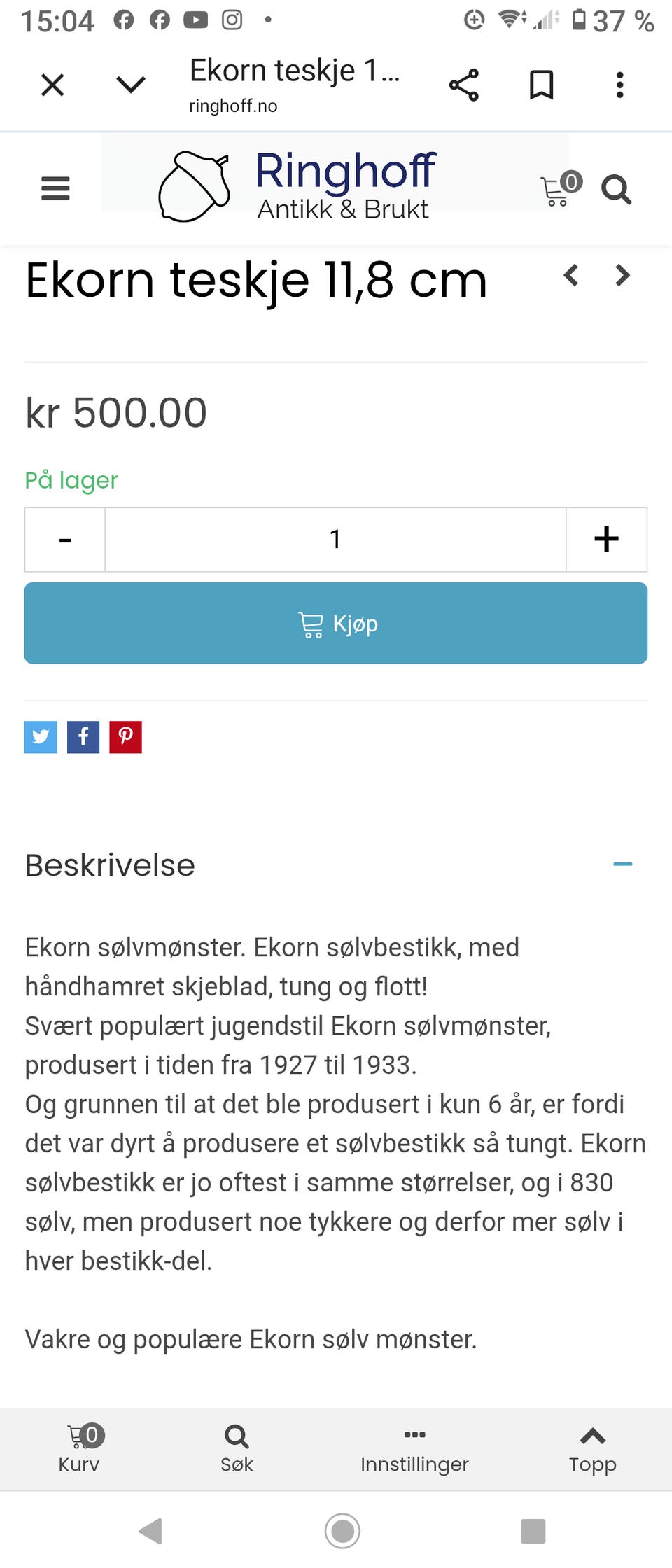Share the page via the share icon

(465, 84)
